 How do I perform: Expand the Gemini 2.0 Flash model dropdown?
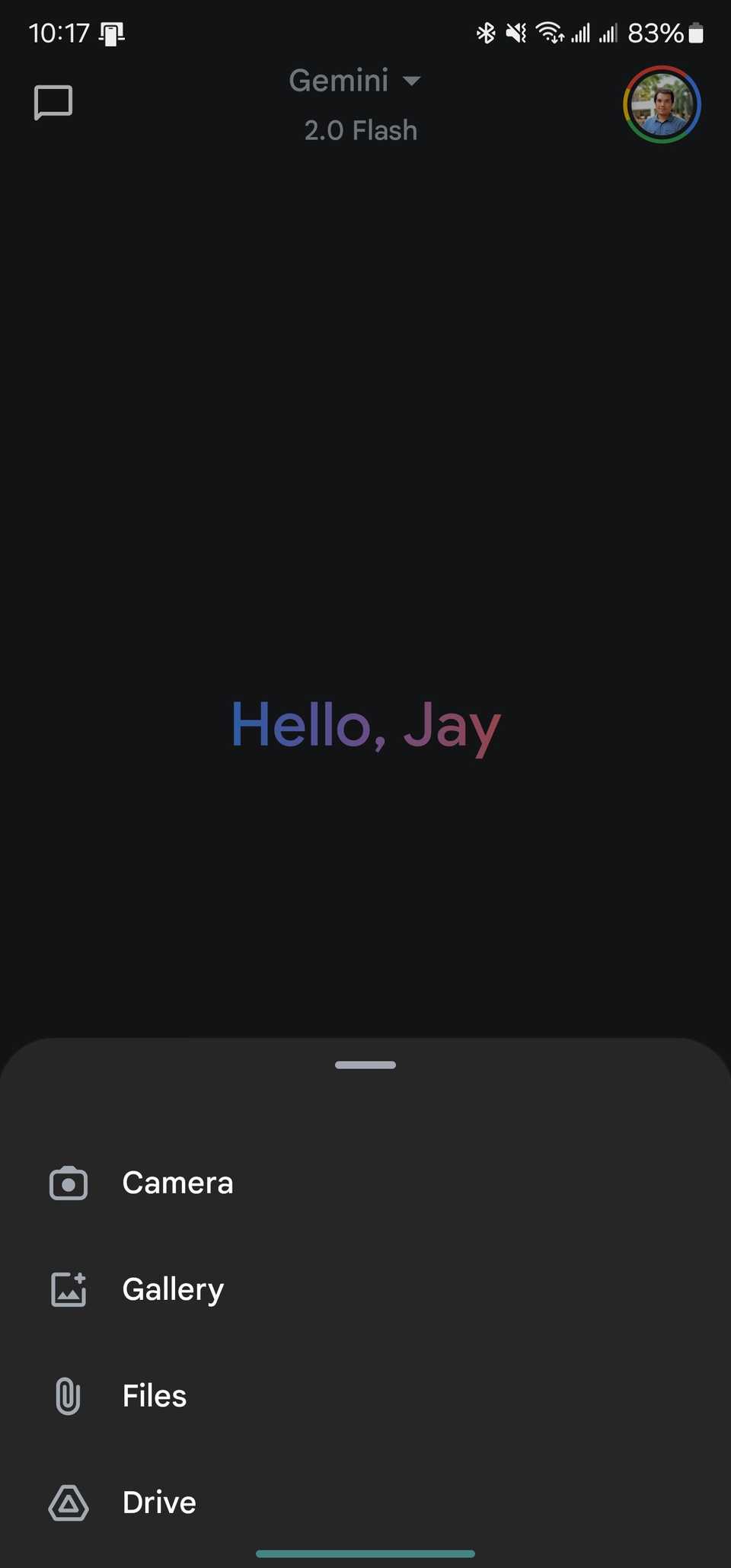[355, 82]
